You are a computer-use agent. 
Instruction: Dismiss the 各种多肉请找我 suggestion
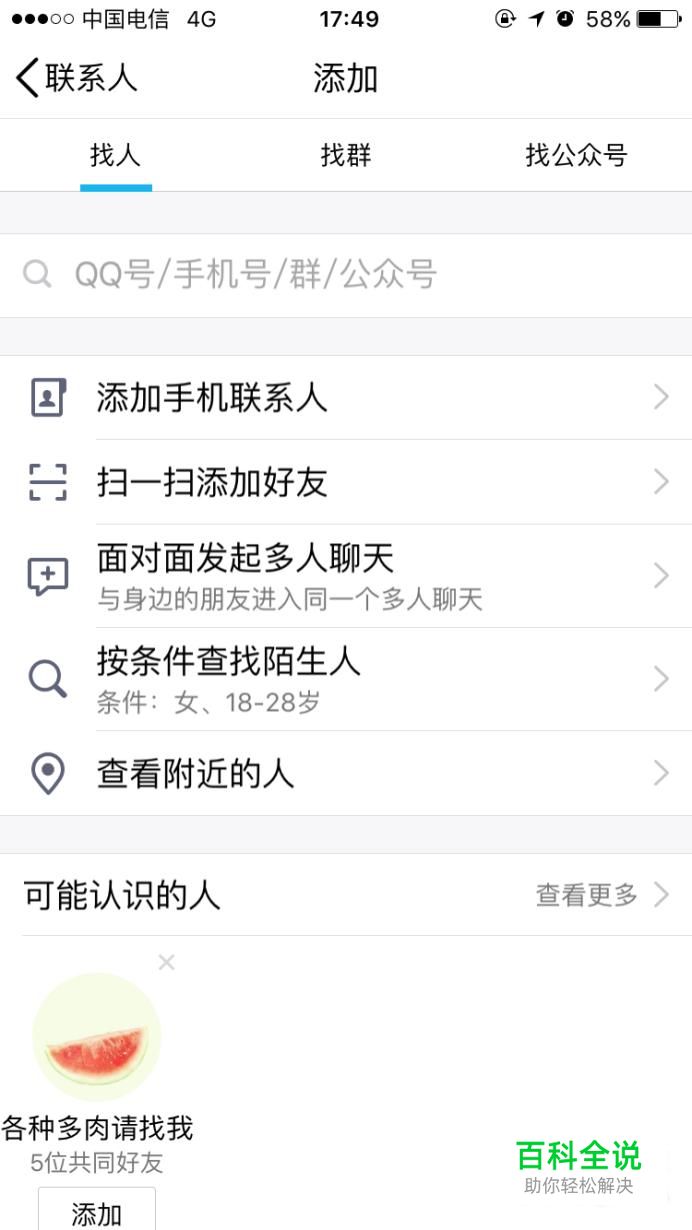click(x=167, y=962)
